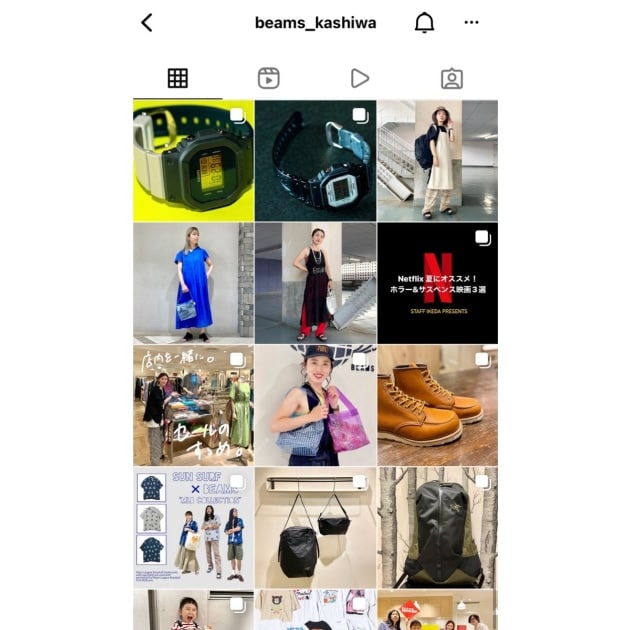The image size is (630, 630).
Task: Open the blue dress outfit post
Action: (193, 283)
